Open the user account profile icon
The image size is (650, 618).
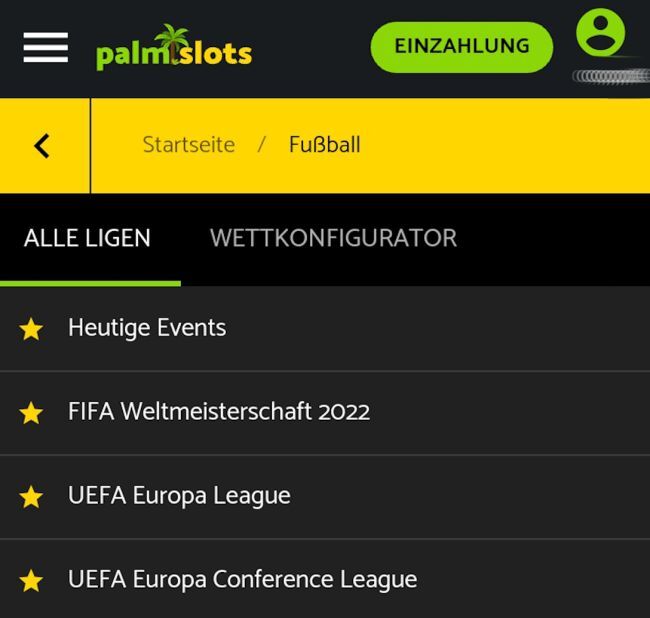pyautogui.click(x=600, y=33)
